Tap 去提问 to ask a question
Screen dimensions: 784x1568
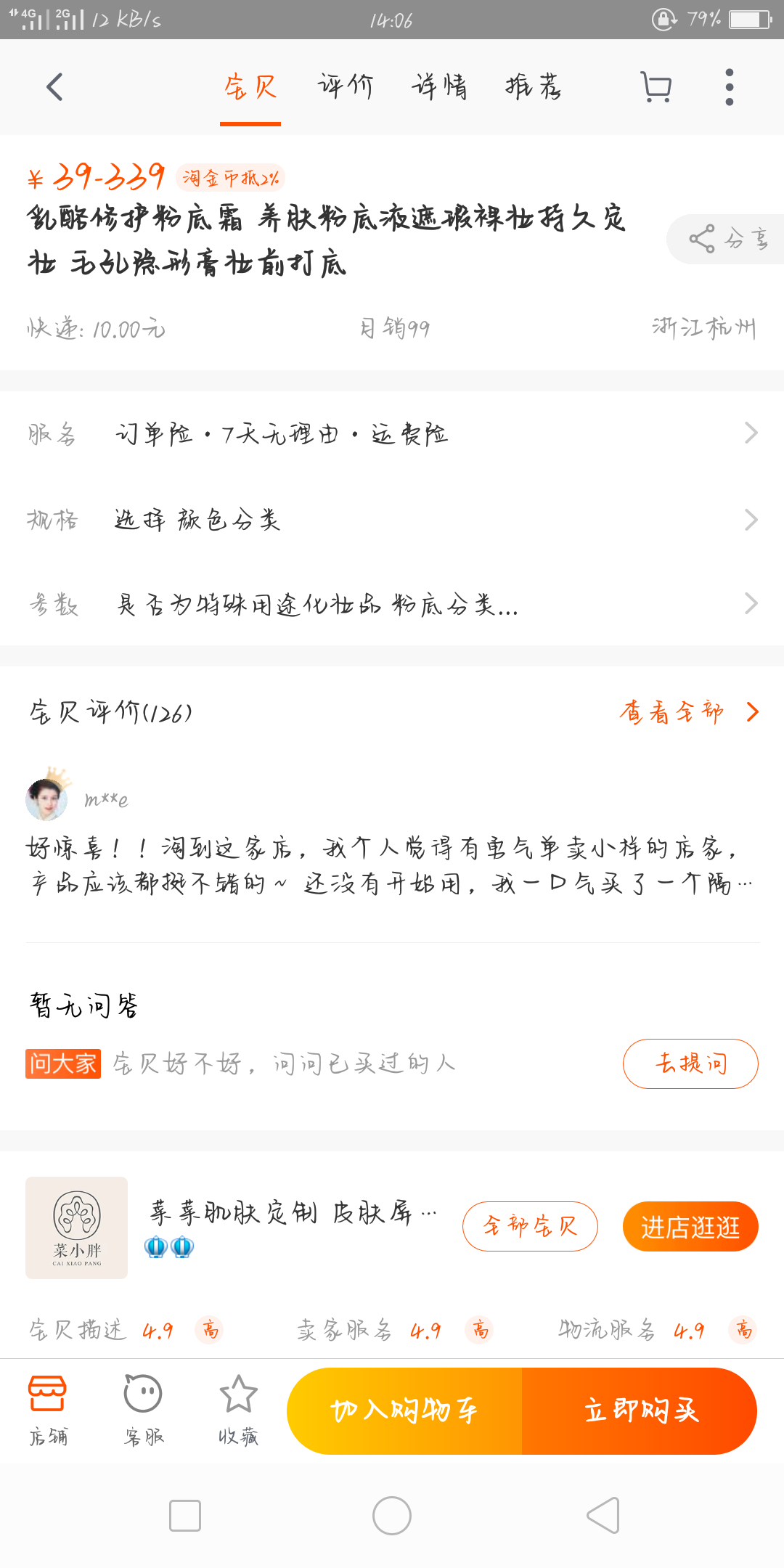tap(690, 1064)
